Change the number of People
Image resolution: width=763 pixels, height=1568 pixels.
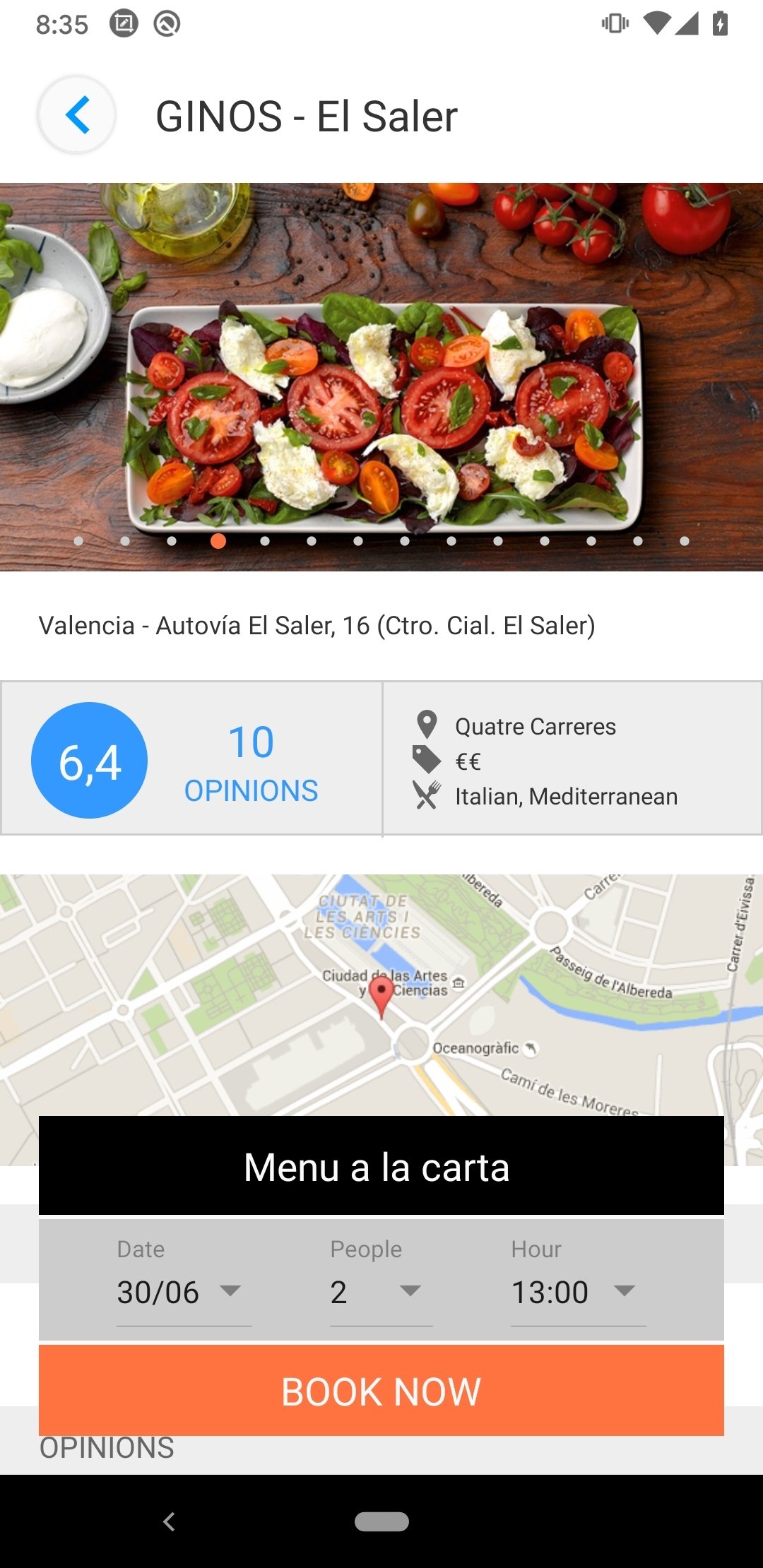click(380, 1292)
